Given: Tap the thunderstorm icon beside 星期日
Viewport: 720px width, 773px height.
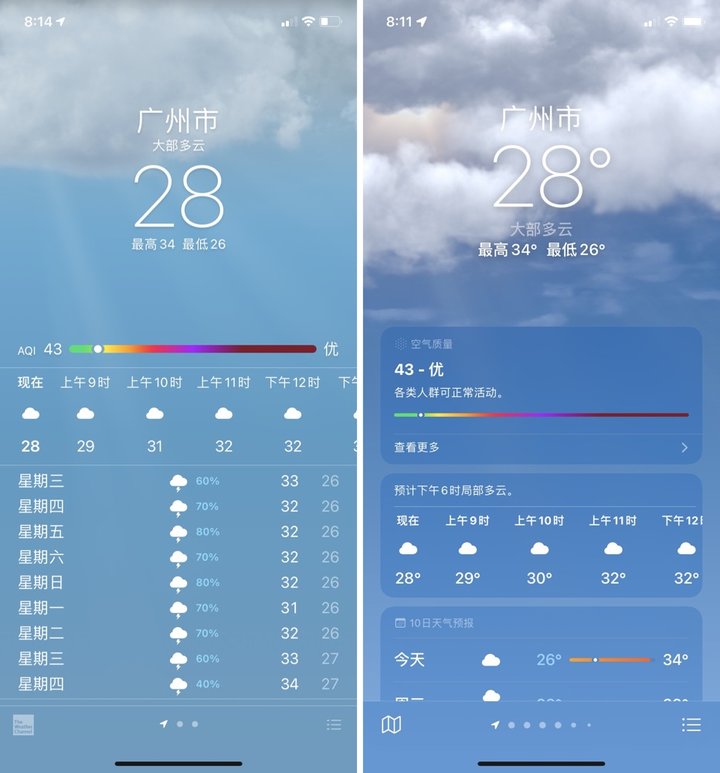Looking at the screenshot, I should pos(180,581).
